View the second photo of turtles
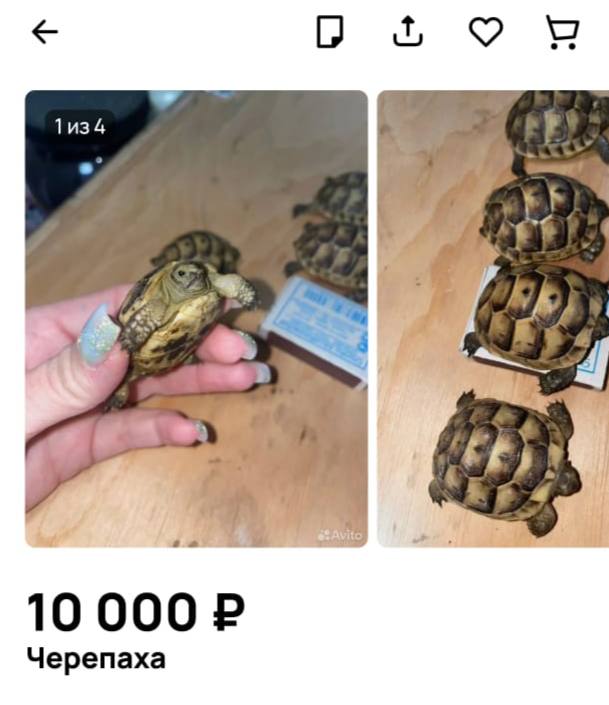 coord(493,318)
